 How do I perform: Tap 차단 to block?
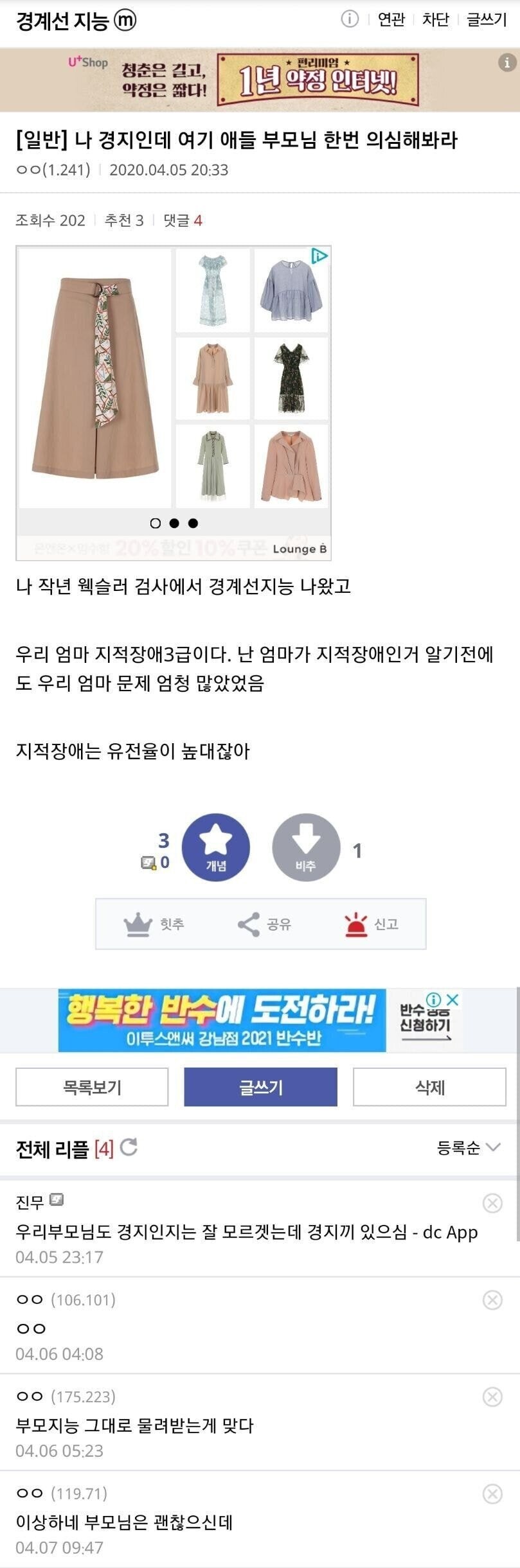coord(435,20)
